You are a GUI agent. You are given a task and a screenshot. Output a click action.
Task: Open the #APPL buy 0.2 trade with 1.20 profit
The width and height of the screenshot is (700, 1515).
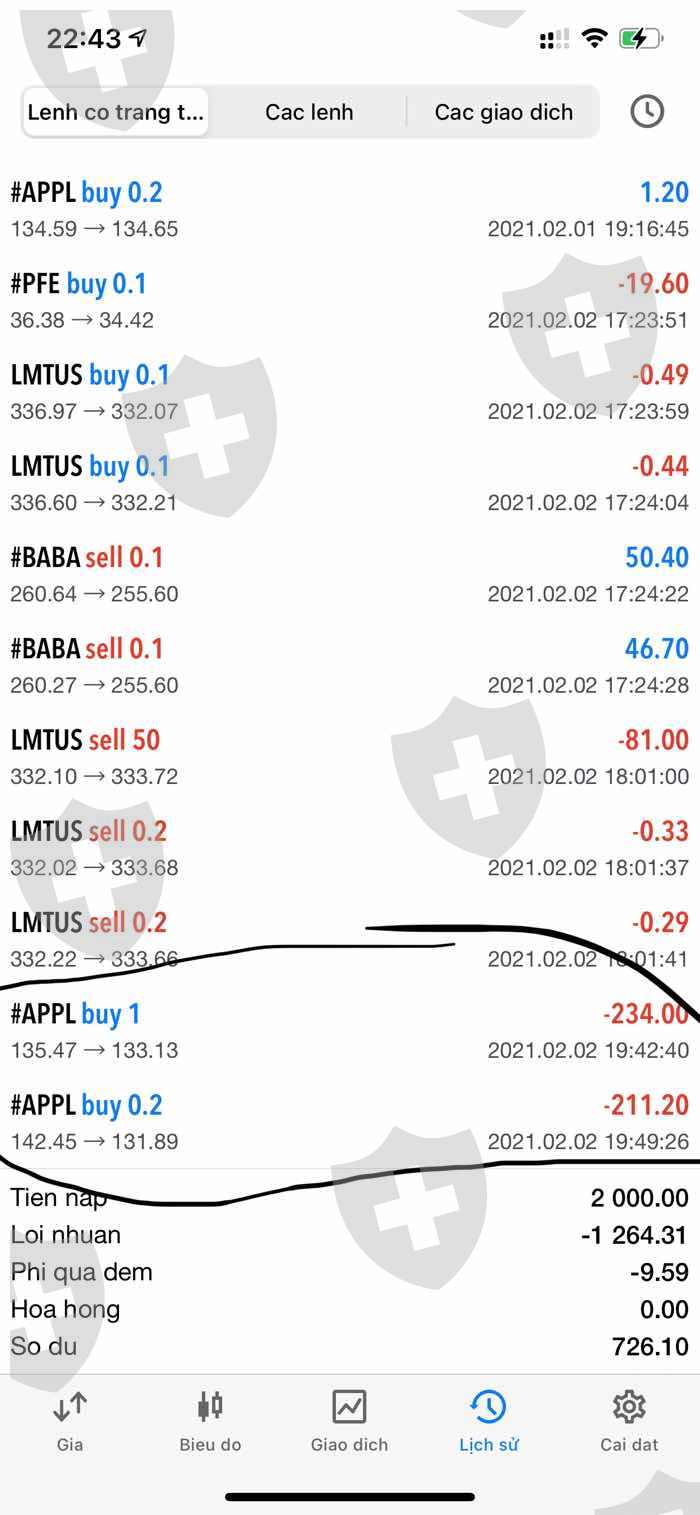coord(350,209)
